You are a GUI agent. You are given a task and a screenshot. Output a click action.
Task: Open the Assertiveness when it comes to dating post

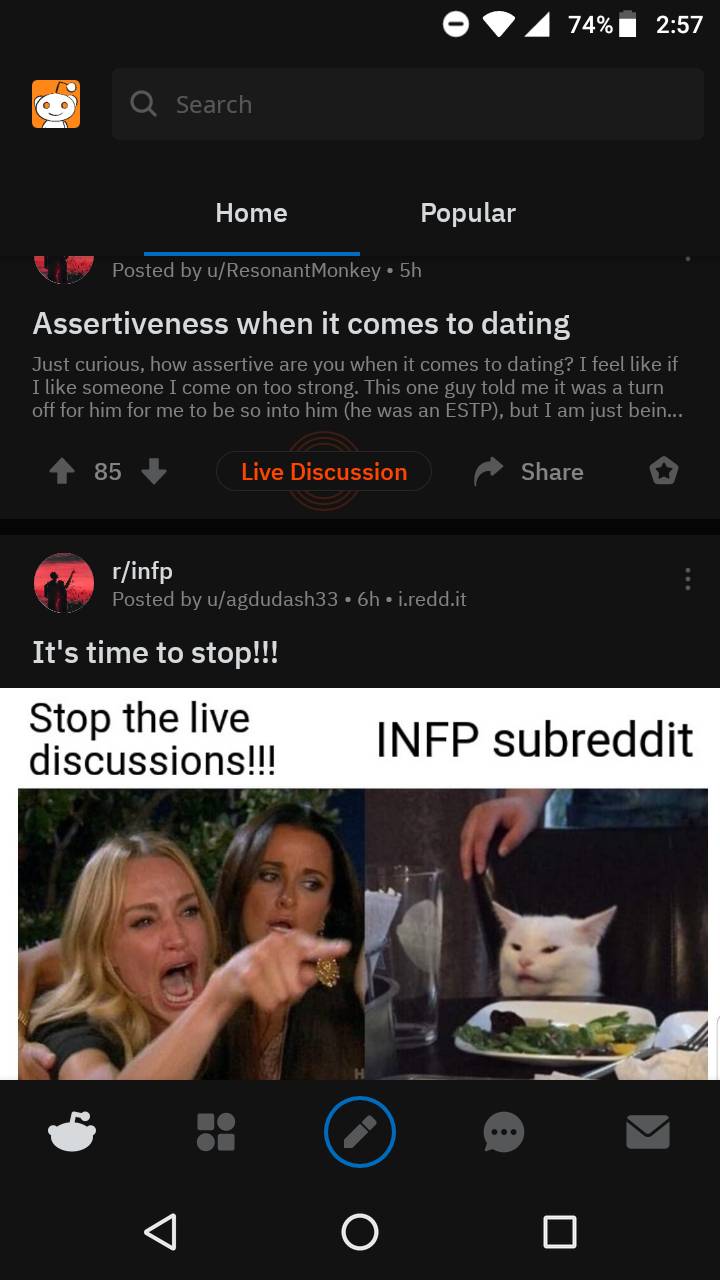[301, 324]
